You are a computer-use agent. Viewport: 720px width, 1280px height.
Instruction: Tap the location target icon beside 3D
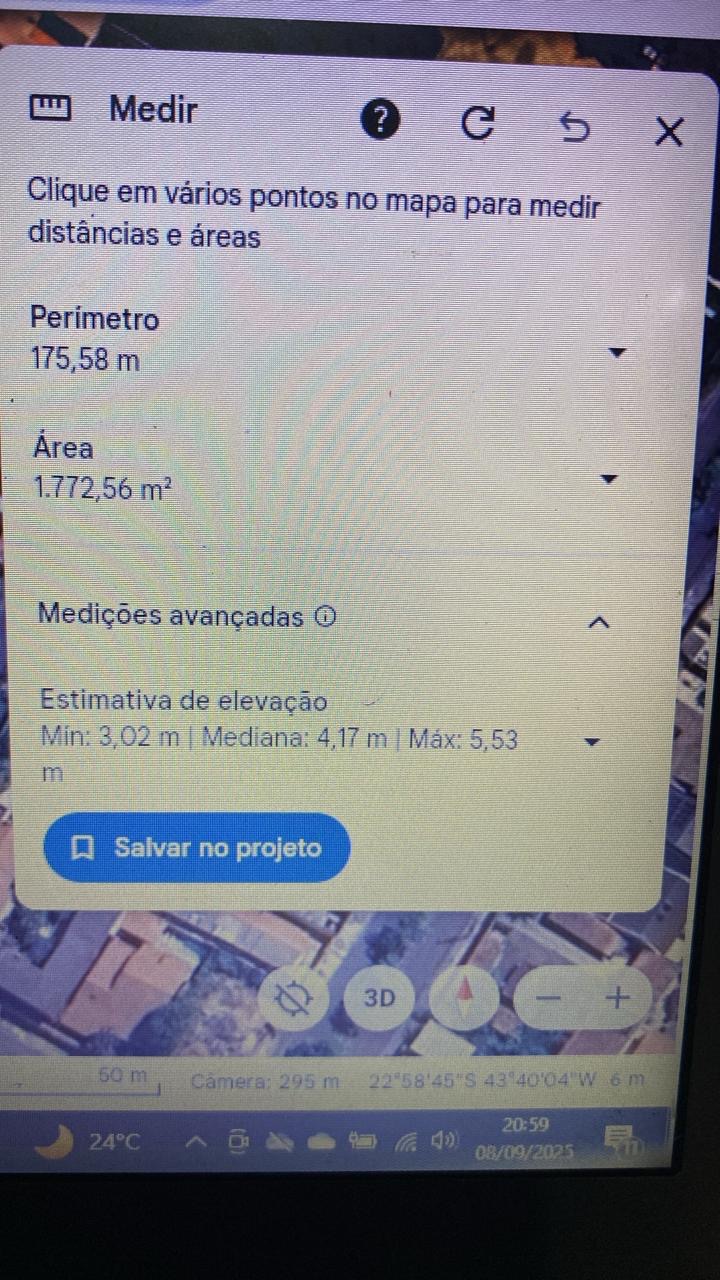tap(294, 998)
